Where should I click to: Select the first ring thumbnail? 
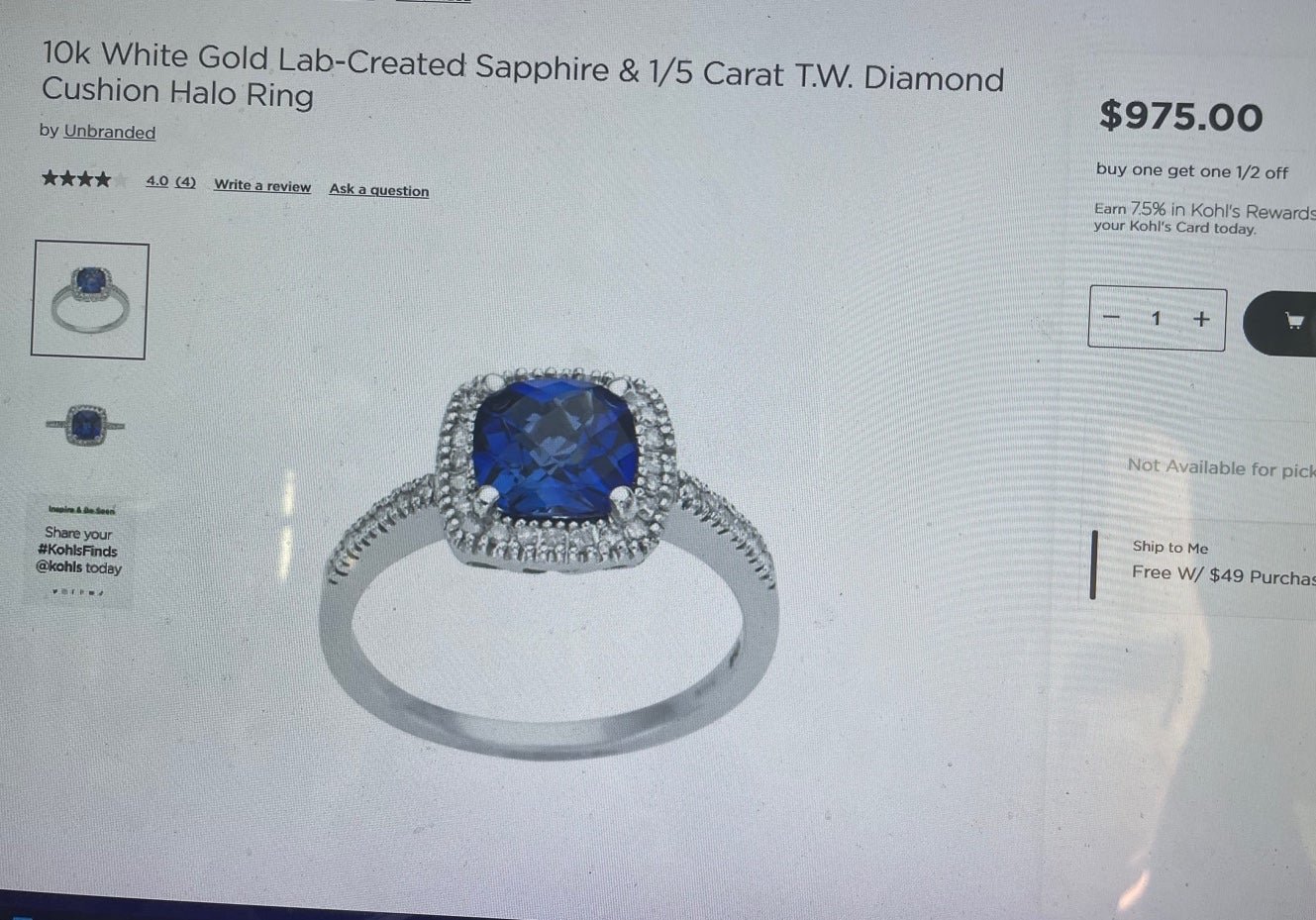pos(89,299)
